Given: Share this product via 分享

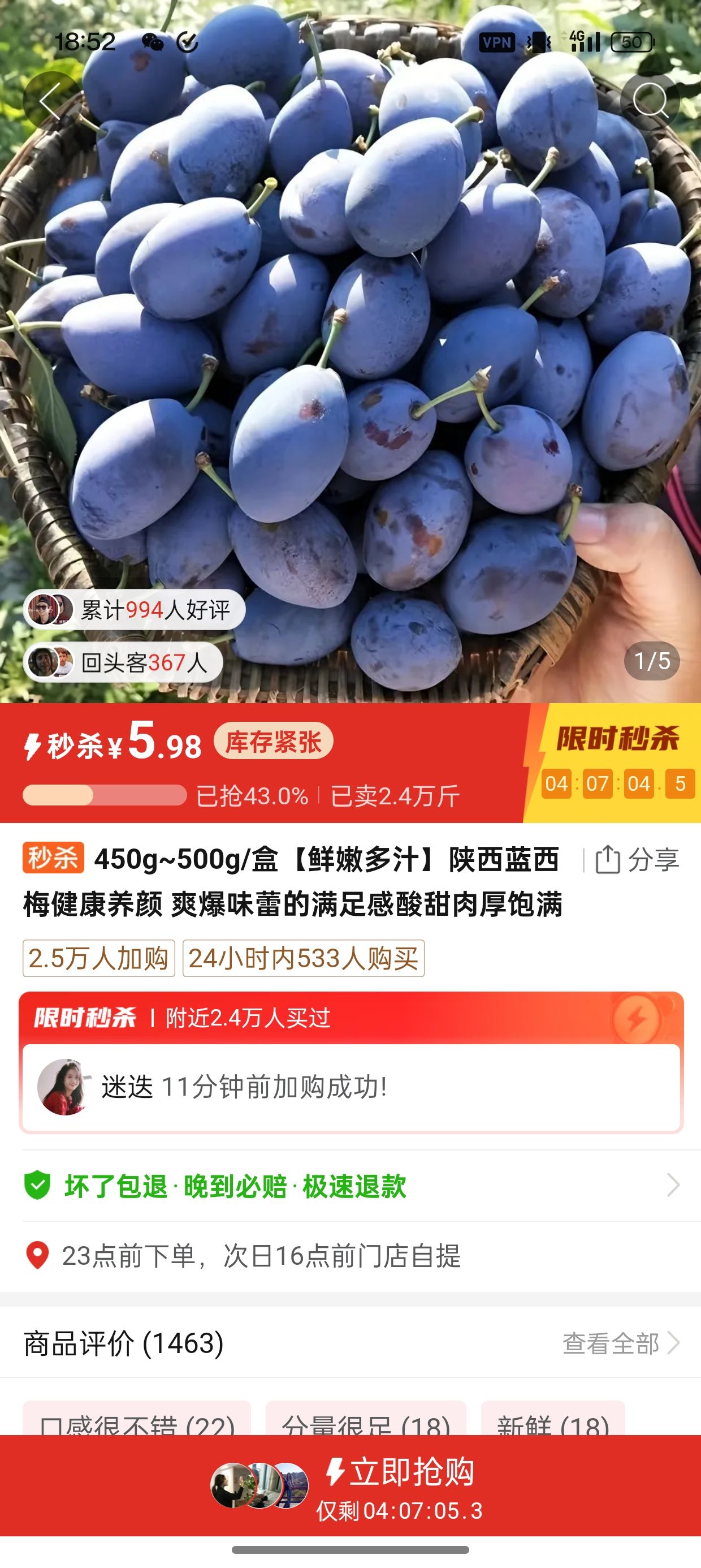Looking at the screenshot, I should pyautogui.click(x=638, y=859).
